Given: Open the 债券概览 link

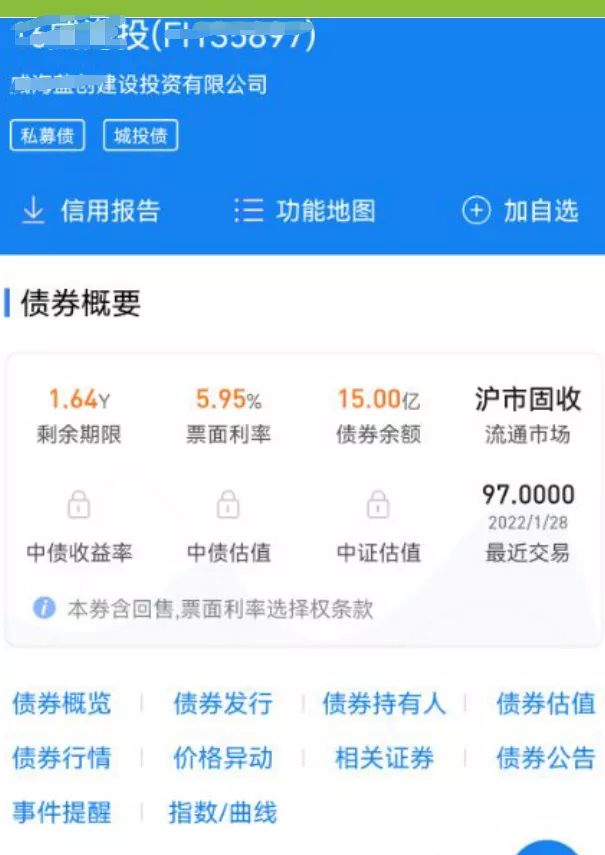Looking at the screenshot, I should tap(62, 704).
